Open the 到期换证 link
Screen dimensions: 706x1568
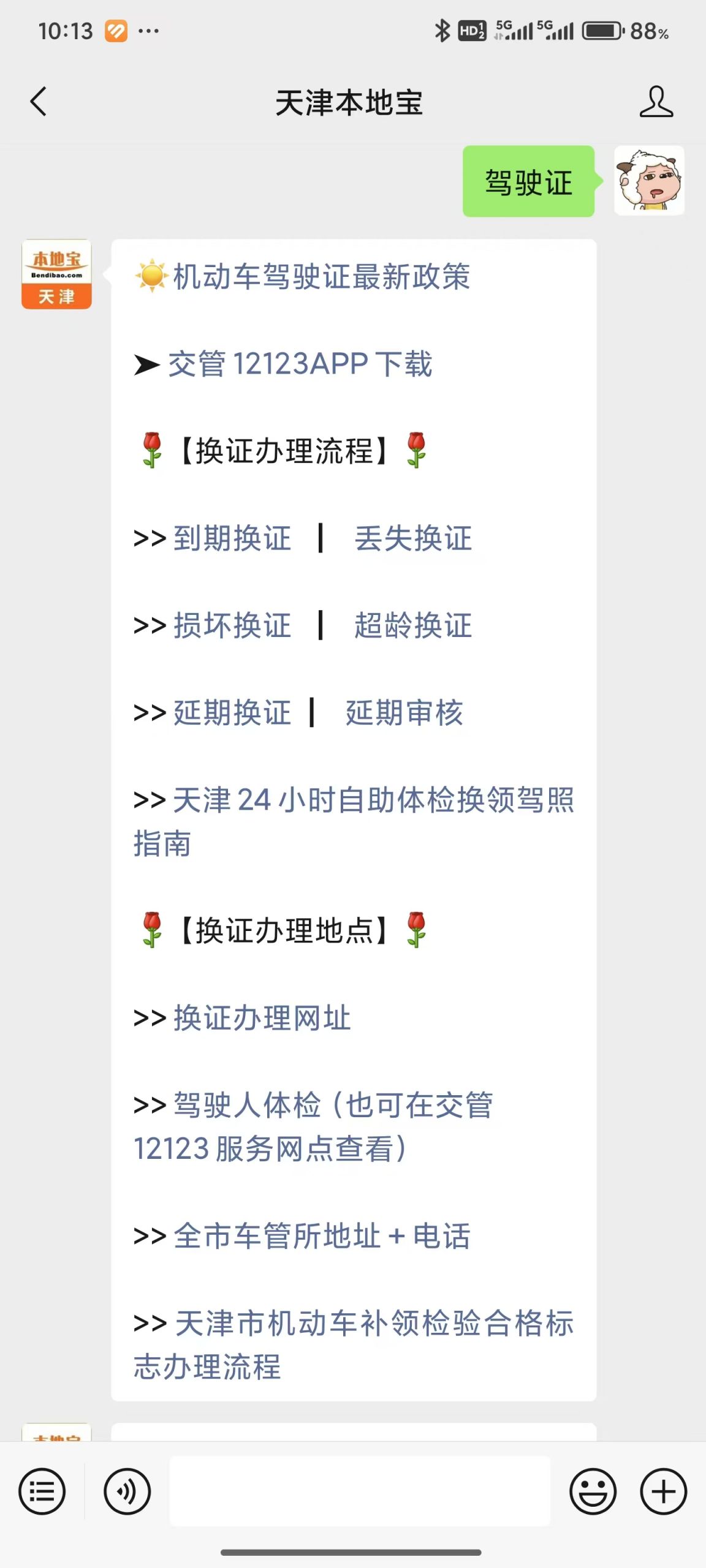[232, 538]
